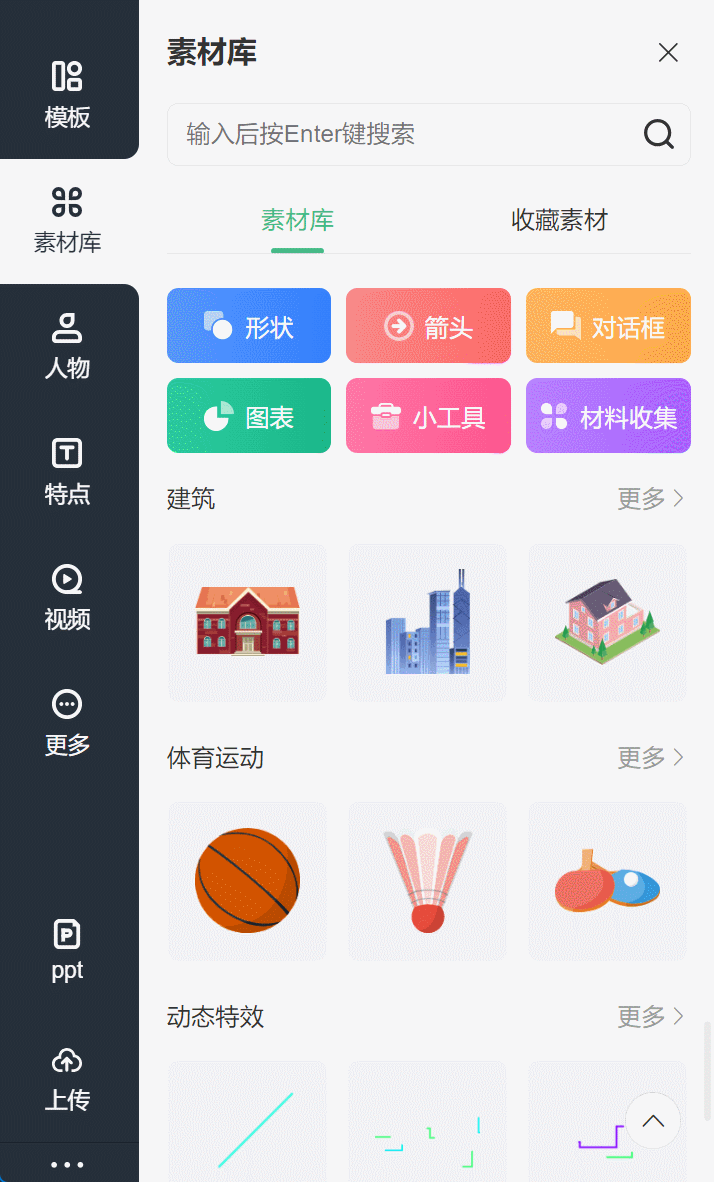Select the 材料收集 category button

coord(608,415)
